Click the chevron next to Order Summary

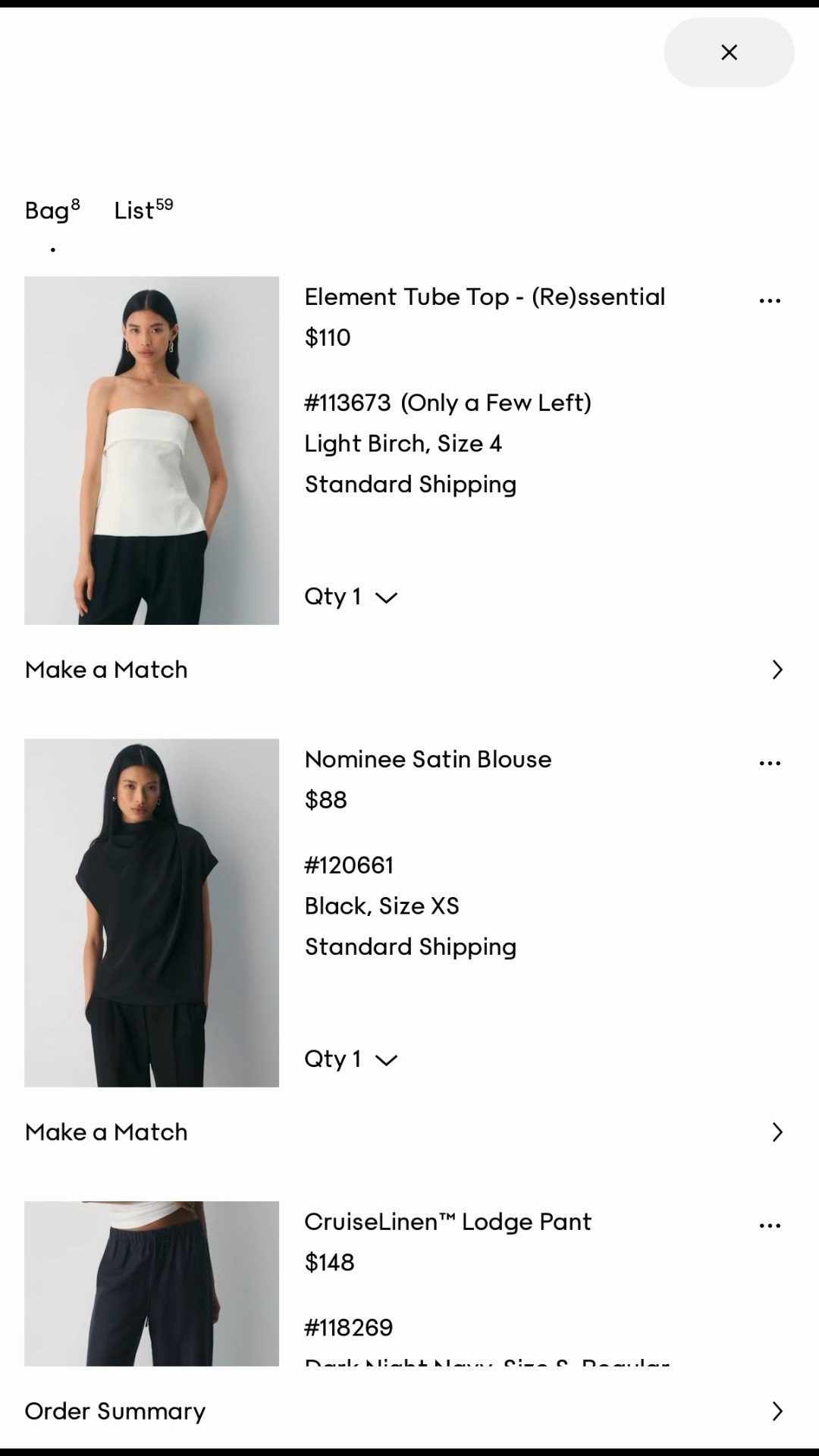778,1410
